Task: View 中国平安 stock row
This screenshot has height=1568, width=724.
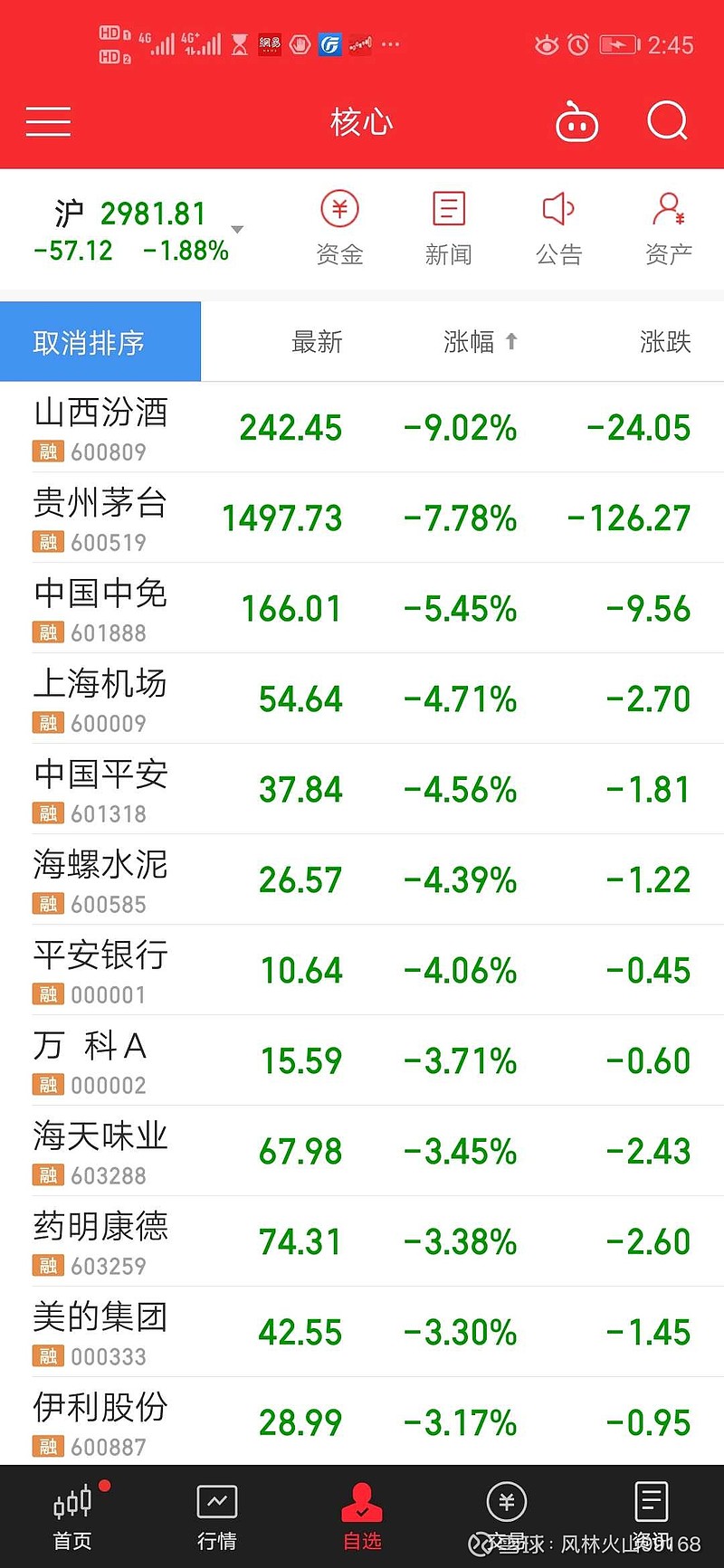Action: [362, 789]
